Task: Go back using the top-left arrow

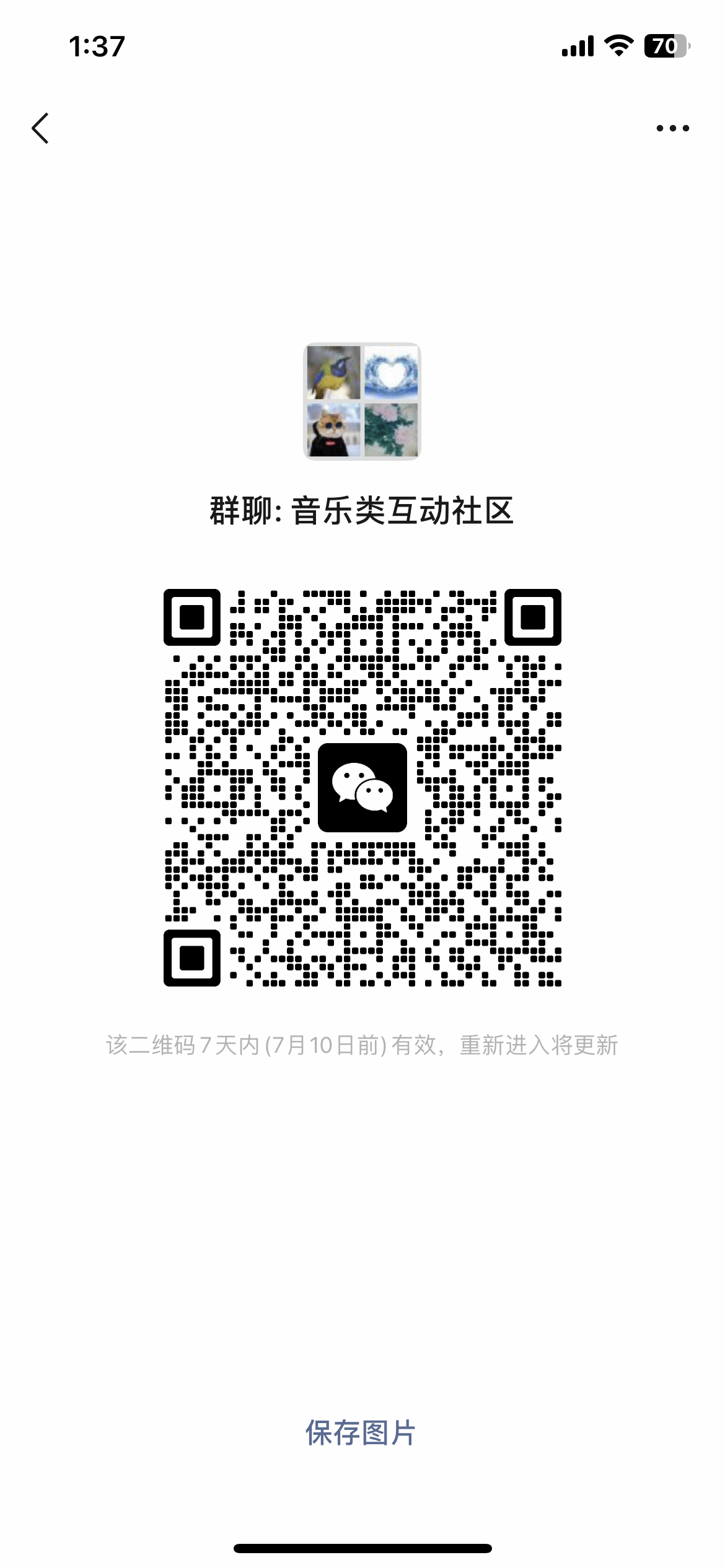Action: (40, 128)
